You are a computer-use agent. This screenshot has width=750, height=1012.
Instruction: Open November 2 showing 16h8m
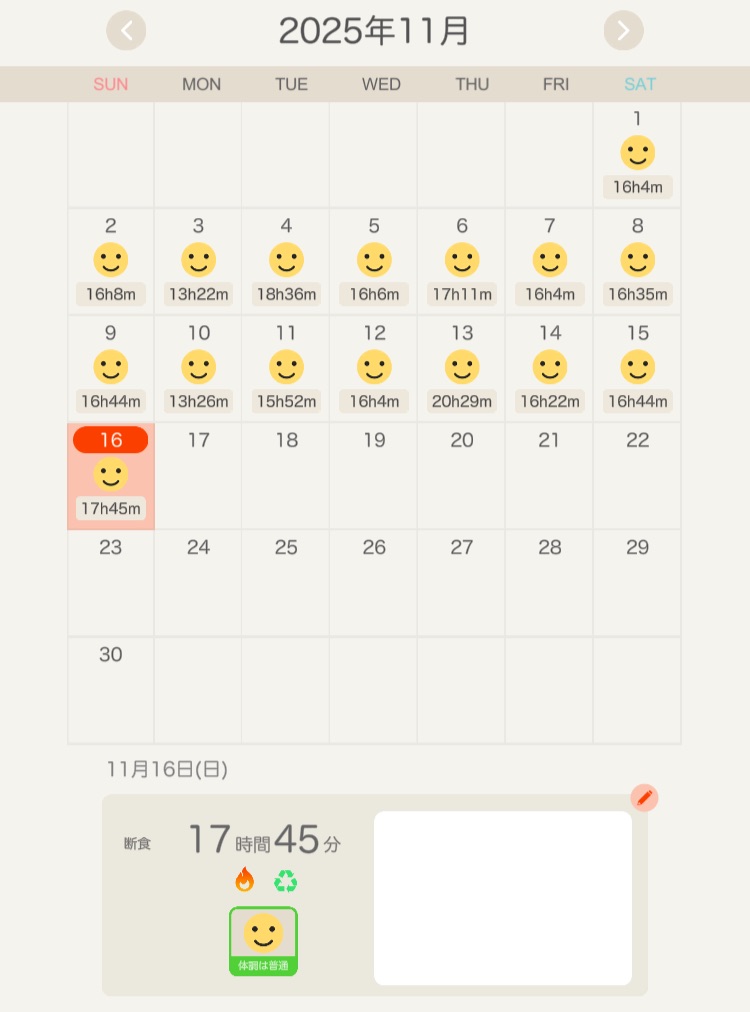click(111, 262)
